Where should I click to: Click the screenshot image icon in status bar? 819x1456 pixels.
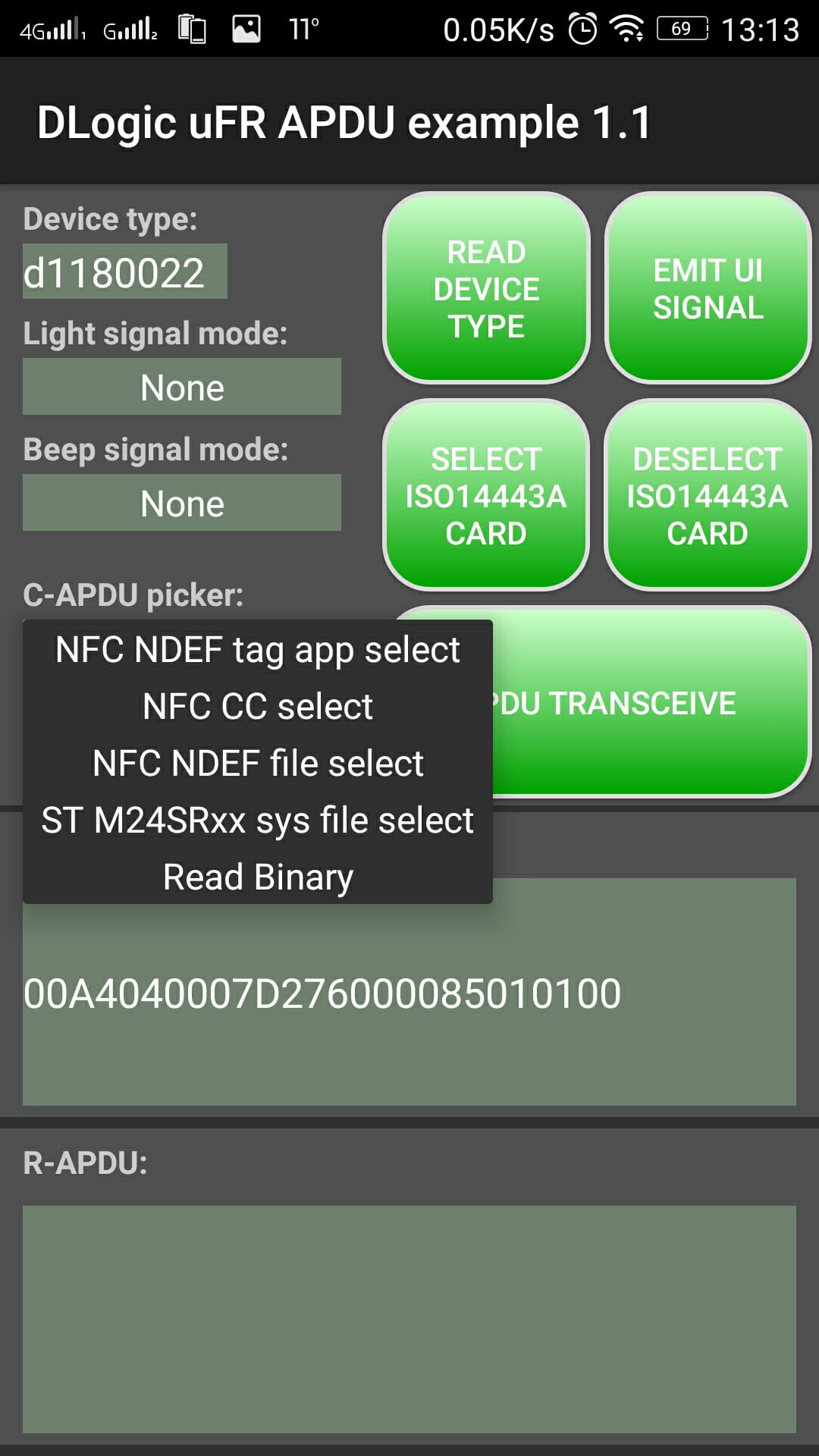(246, 28)
